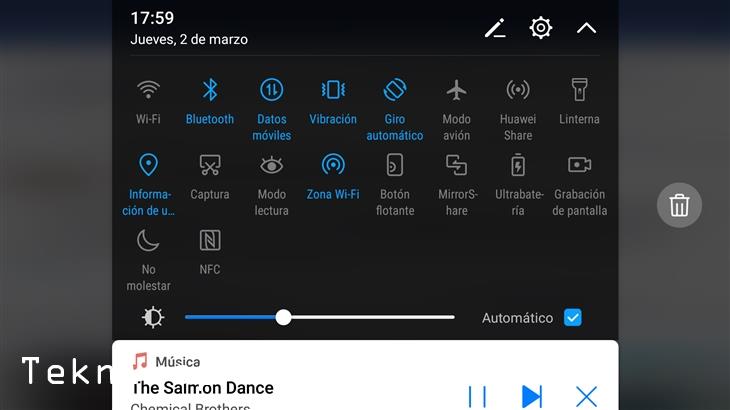Enable No molestar
The image size is (730, 410).
[x=148, y=241]
